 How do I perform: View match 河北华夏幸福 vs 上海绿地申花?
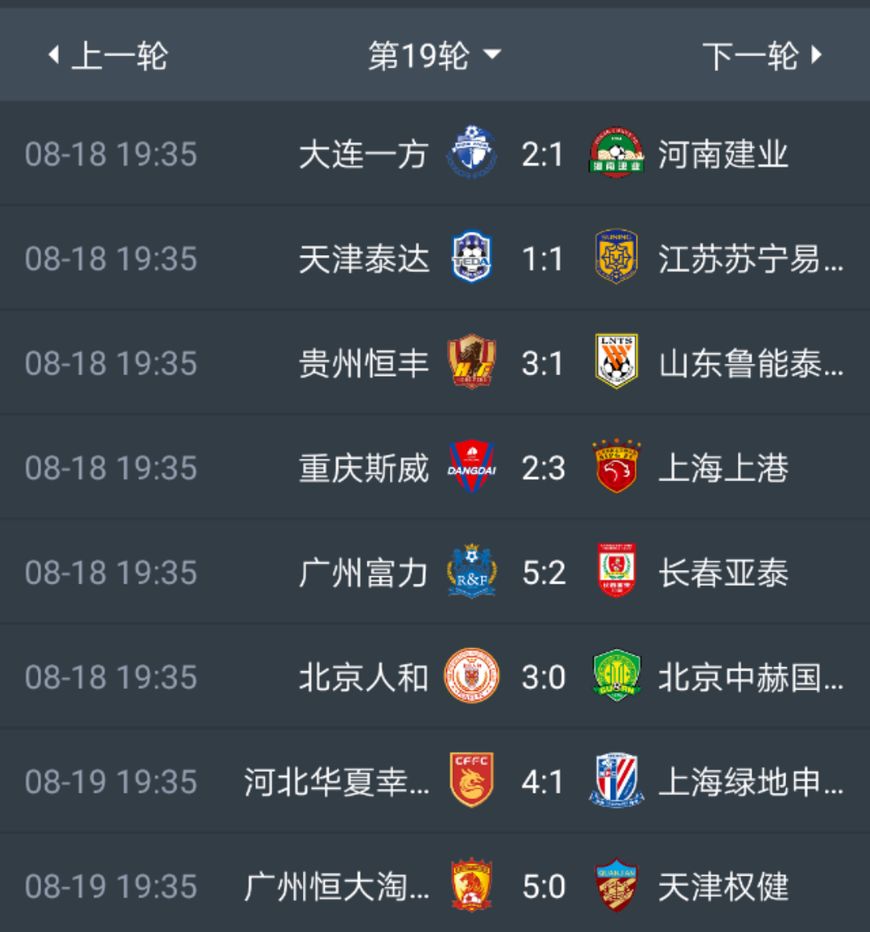(x=543, y=781)
